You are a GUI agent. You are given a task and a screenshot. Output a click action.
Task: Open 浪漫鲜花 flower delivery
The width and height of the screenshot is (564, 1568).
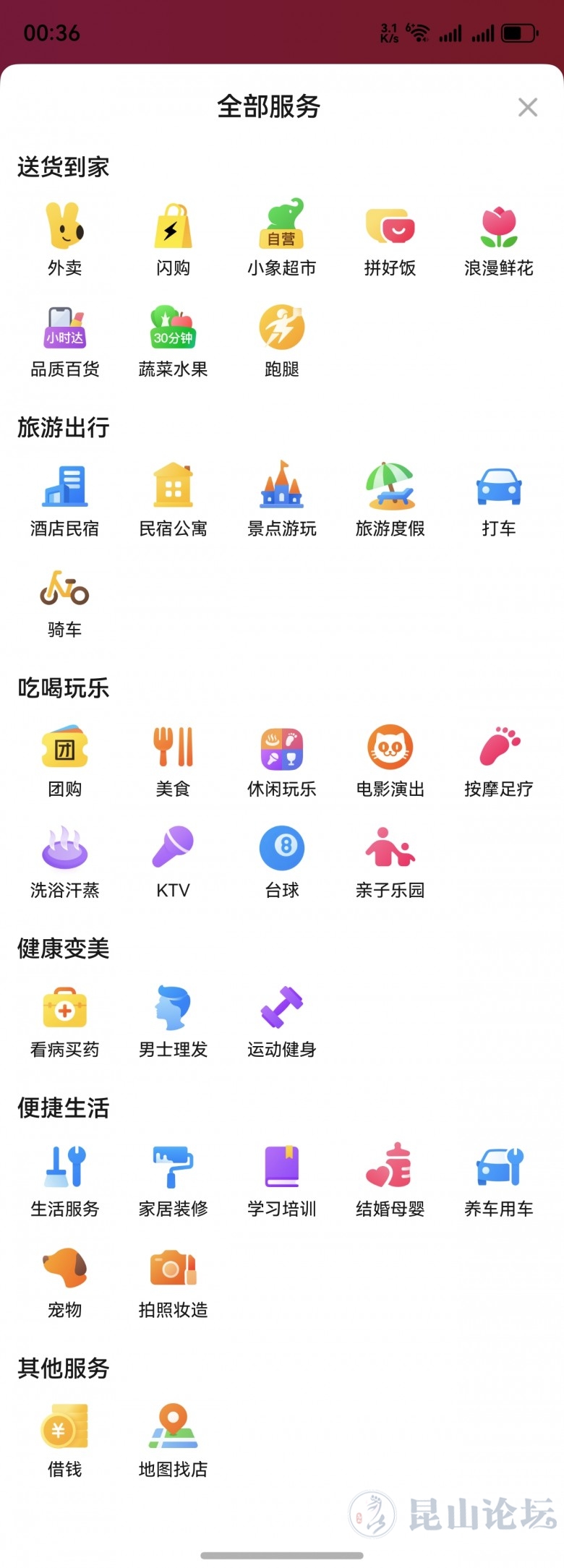tap(499, 238)
